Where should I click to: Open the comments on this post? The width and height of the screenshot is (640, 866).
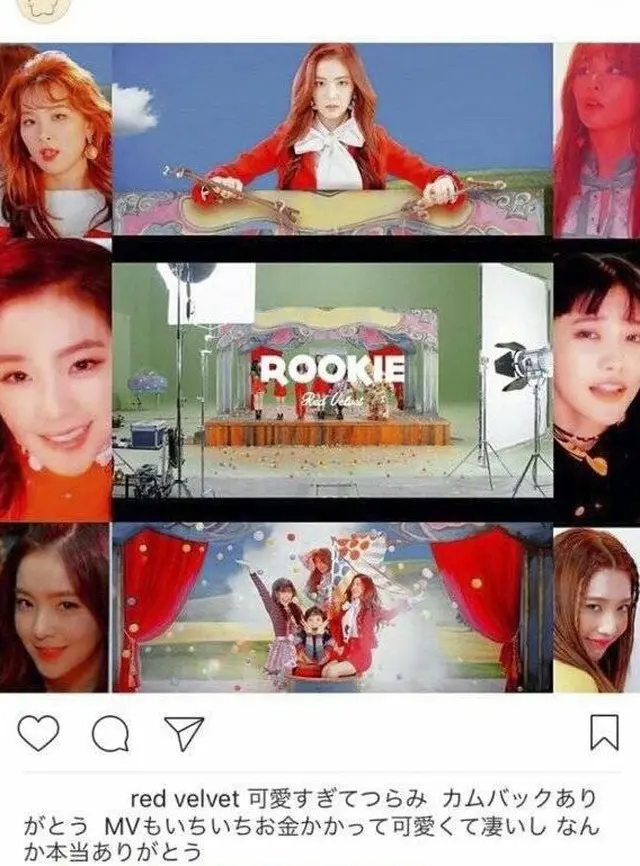[110, 735]
